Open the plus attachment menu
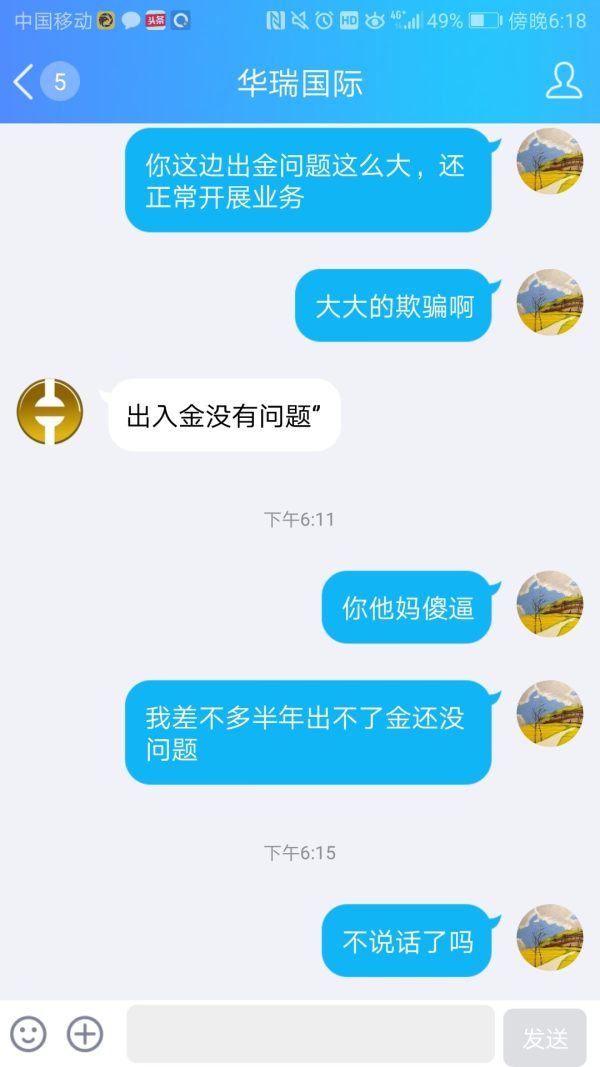The image size is (600, 1067). [x=85, y=1034]
